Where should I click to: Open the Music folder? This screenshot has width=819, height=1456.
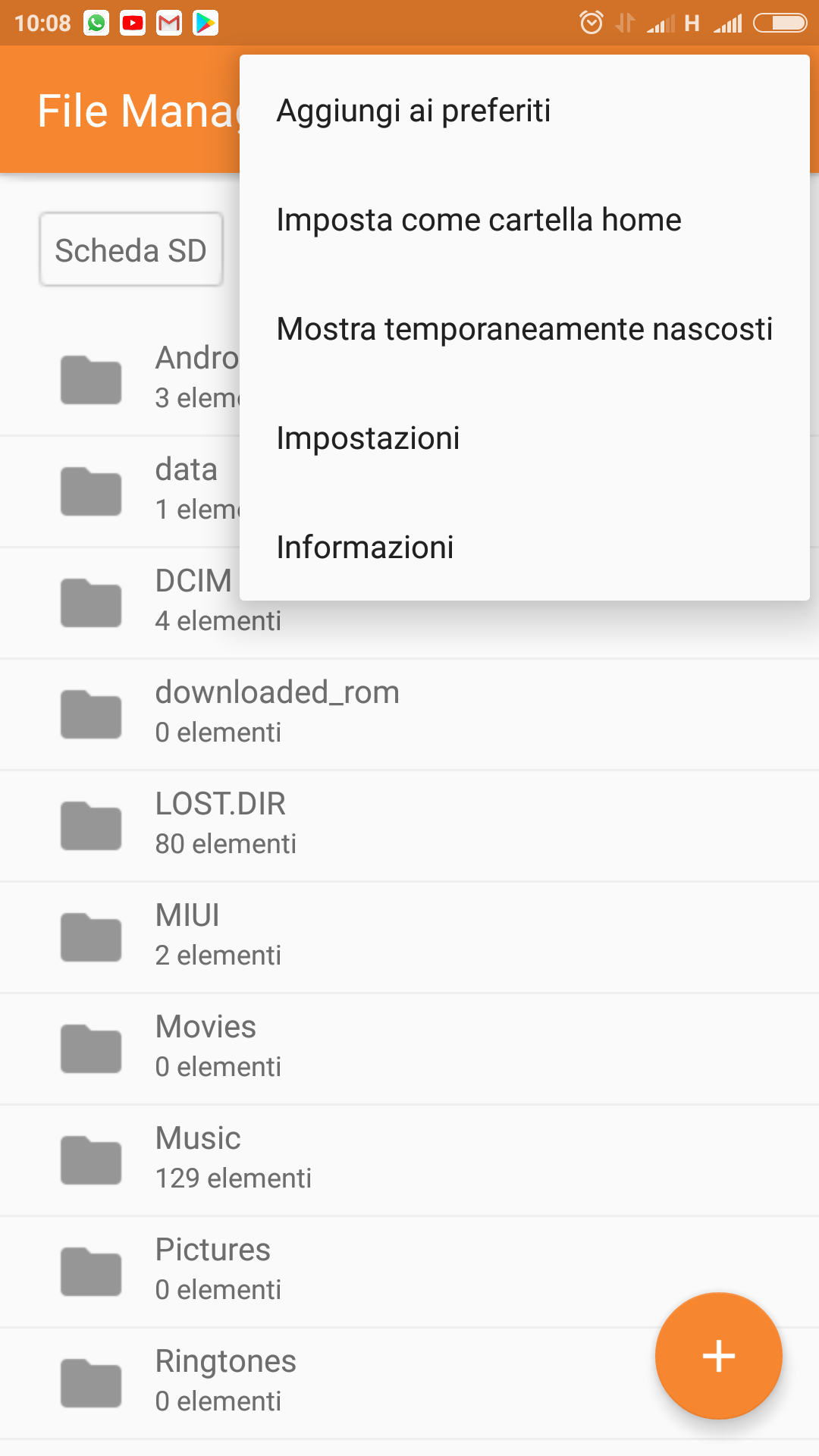click(409, 1160)
